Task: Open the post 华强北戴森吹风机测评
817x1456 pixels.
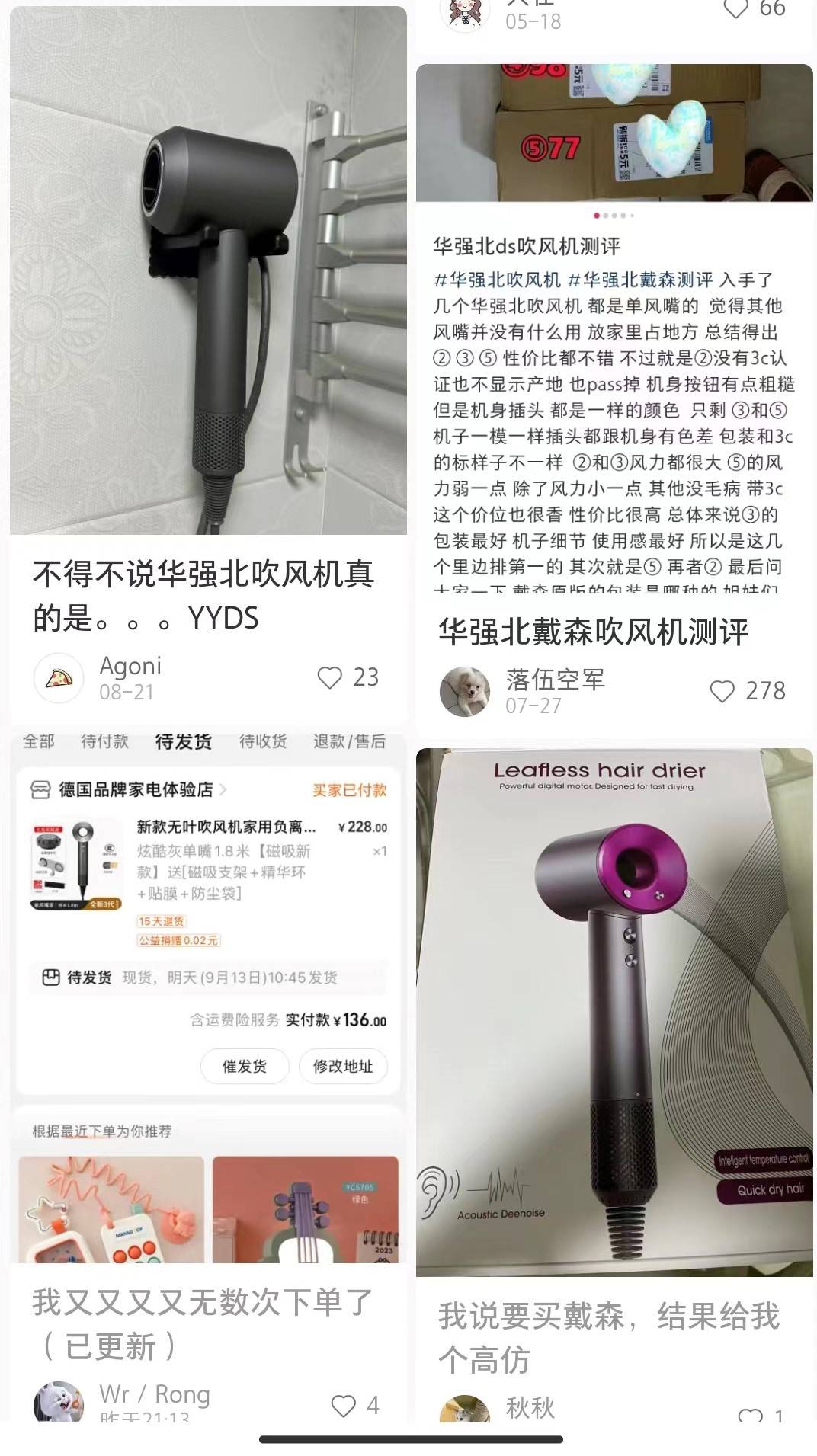Action: tap(593, 632)
